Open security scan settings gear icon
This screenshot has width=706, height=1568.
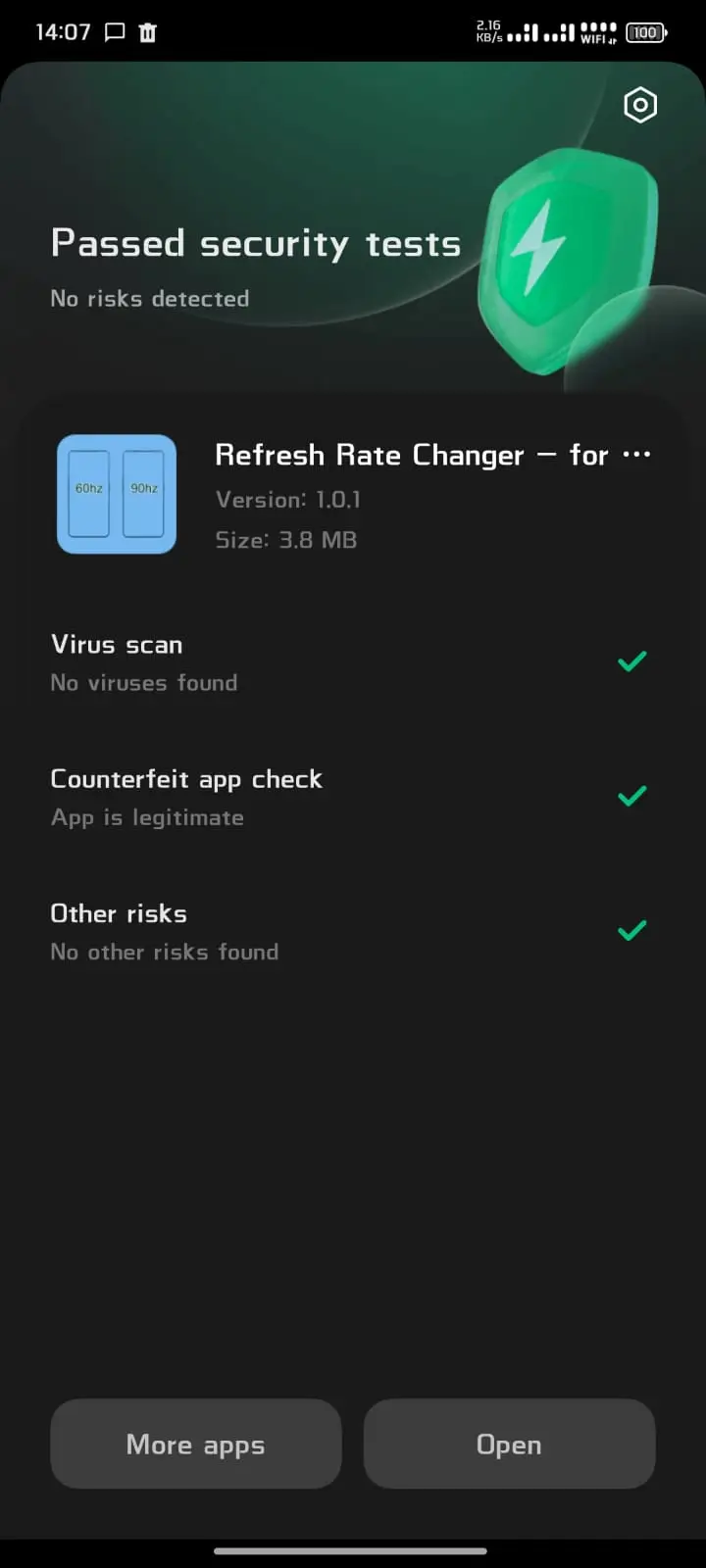(640, 105)
